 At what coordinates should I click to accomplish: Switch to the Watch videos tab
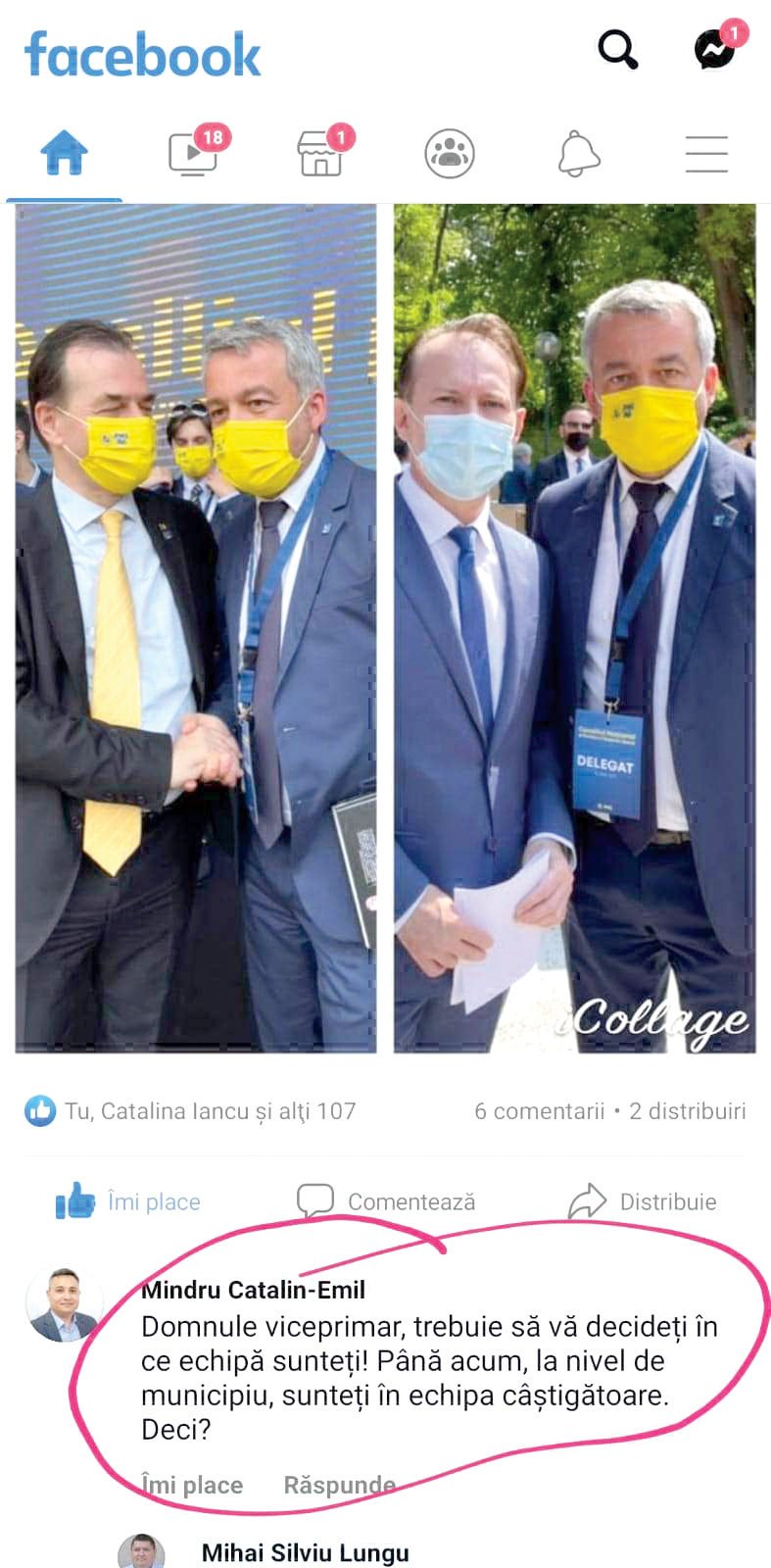tap(194, 154)
